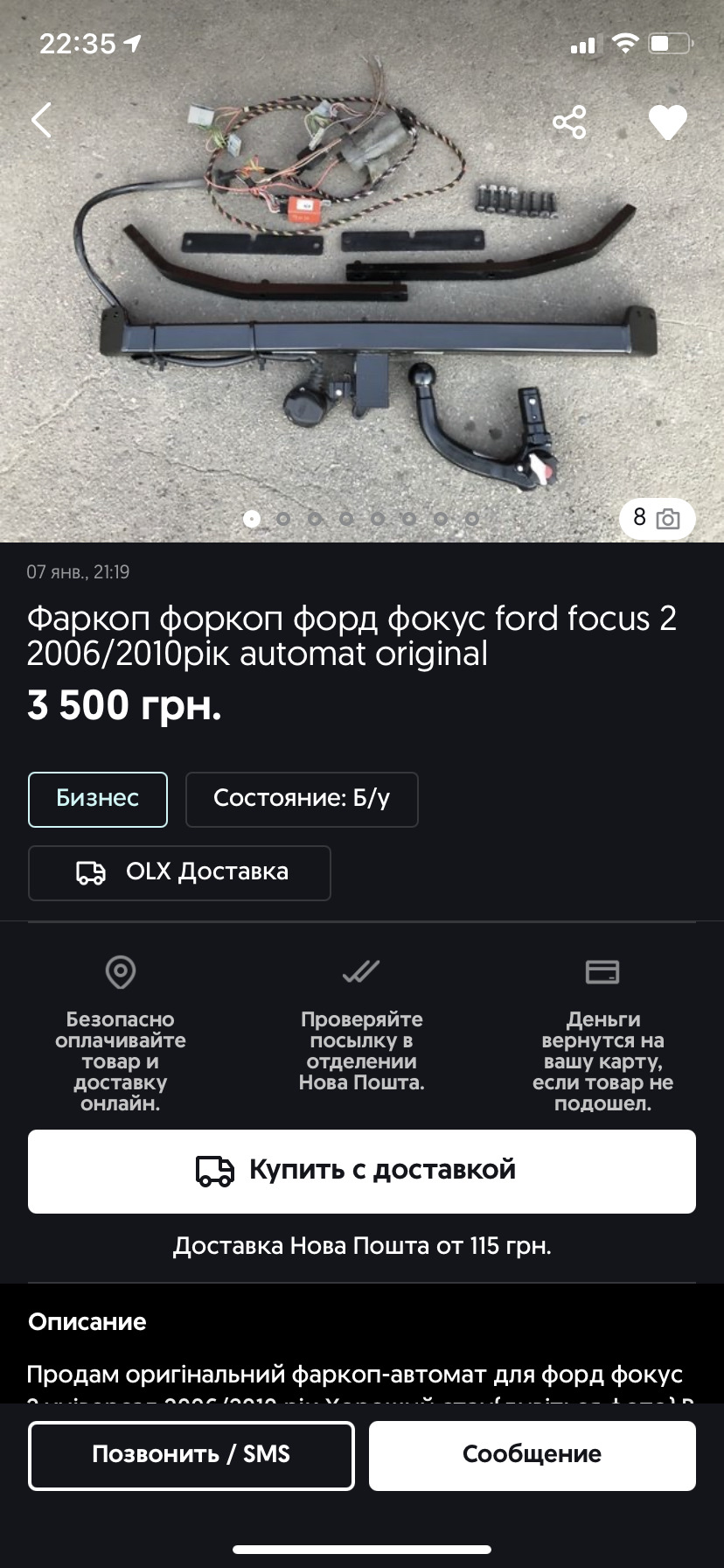The width and height of the screenshot is (724, 1568).
Task: Go back using the back arrow
Action: (42, 121)
